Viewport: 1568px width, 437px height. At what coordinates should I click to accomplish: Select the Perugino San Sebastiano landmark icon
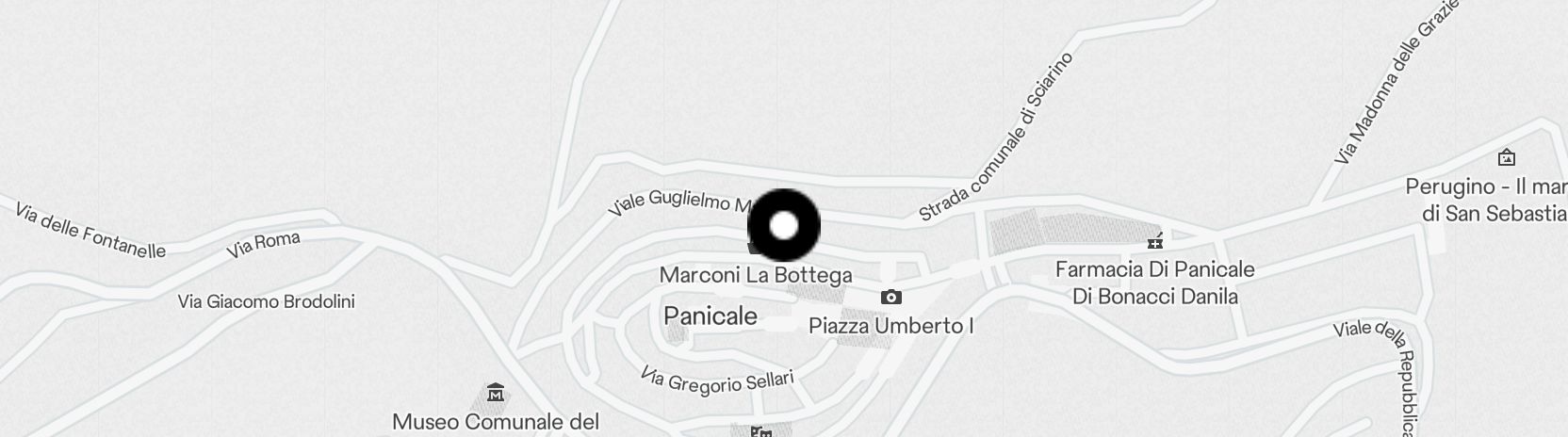pos(1506,157)
